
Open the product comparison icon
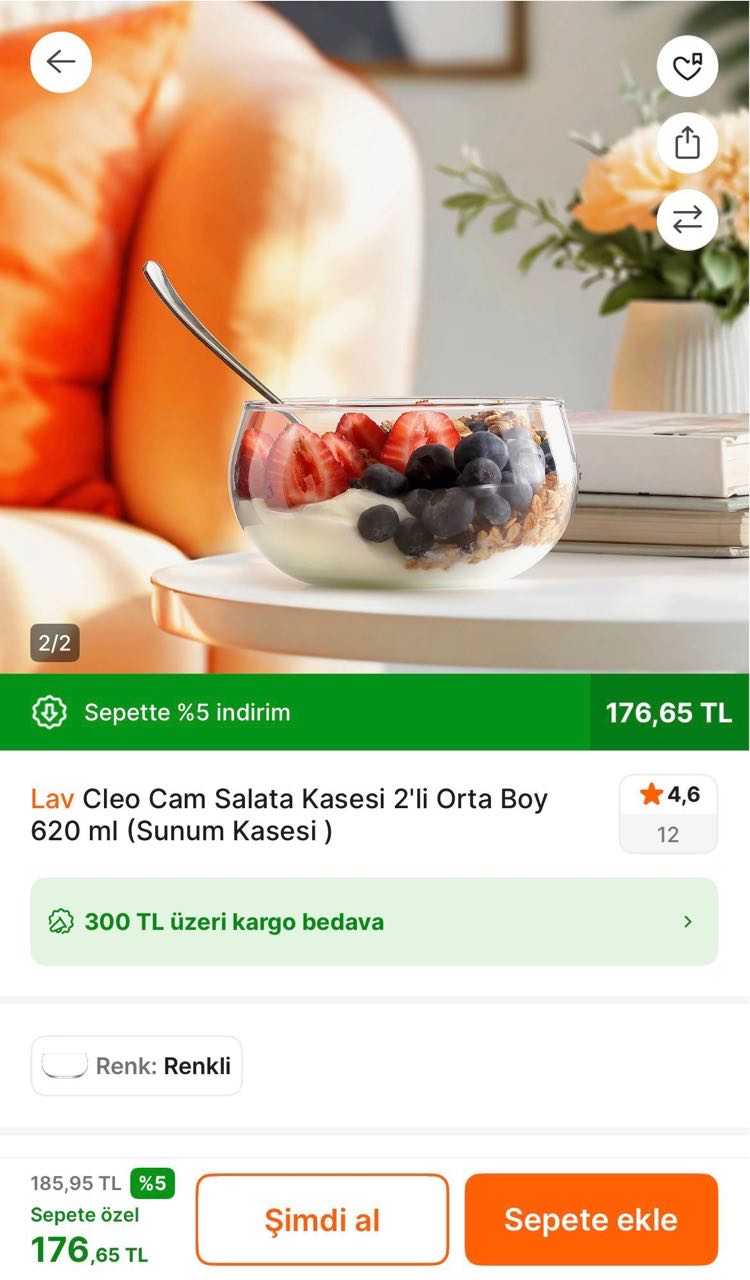[687, 220]
